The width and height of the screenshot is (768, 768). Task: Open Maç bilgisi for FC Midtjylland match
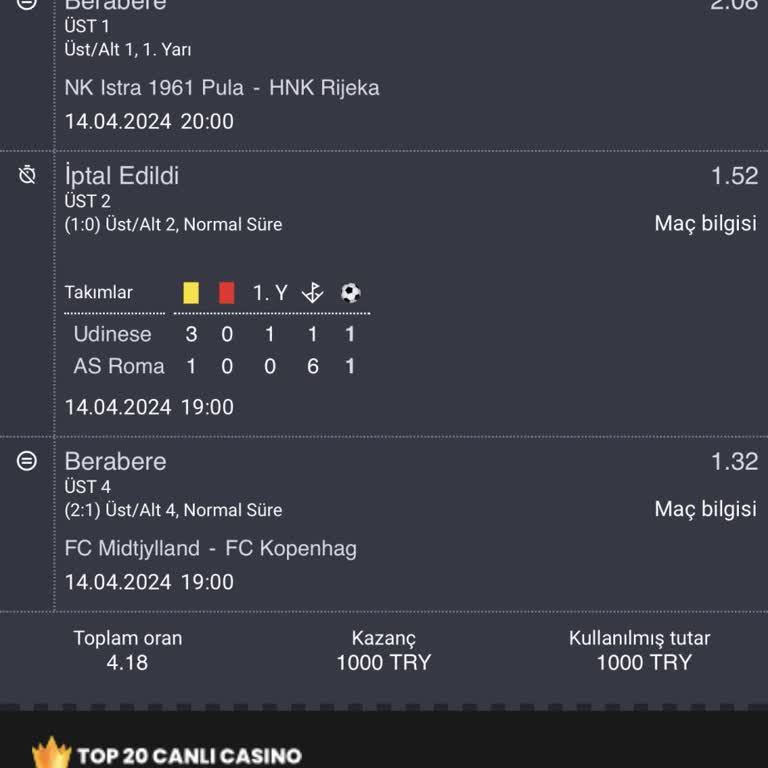pos(705,509)
